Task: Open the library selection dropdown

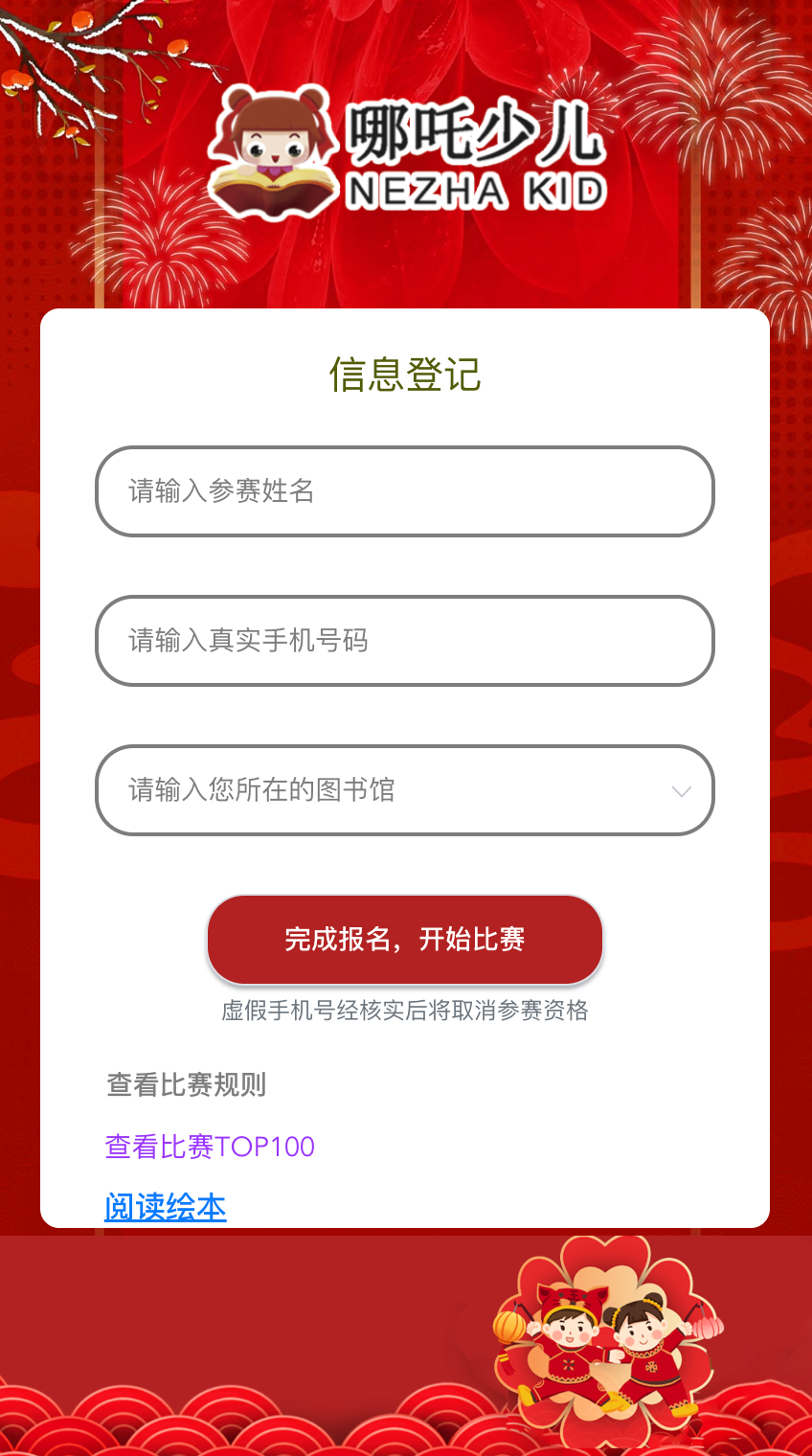Action: pos(404,790)
